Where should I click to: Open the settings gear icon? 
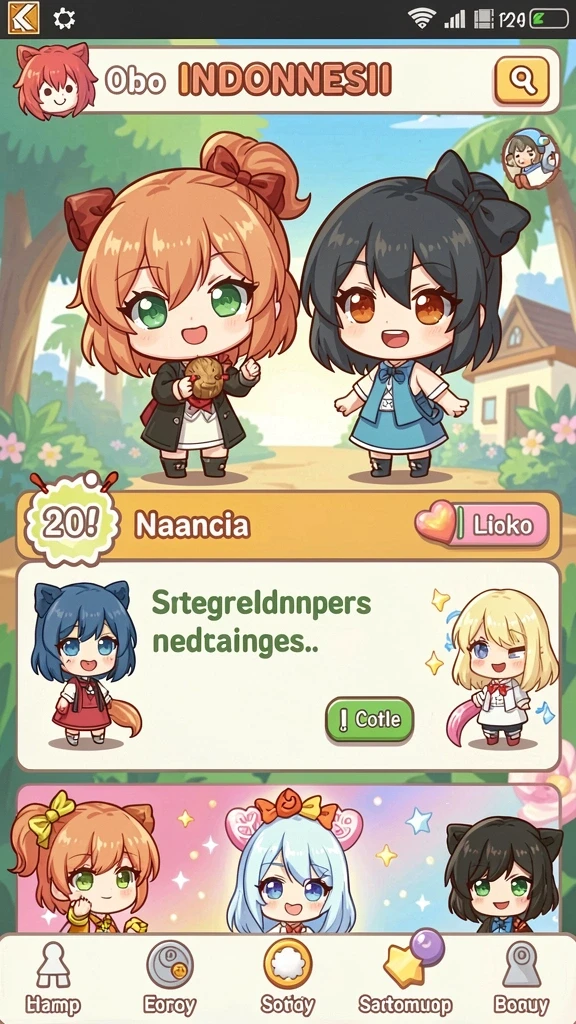tap(64, 18)
